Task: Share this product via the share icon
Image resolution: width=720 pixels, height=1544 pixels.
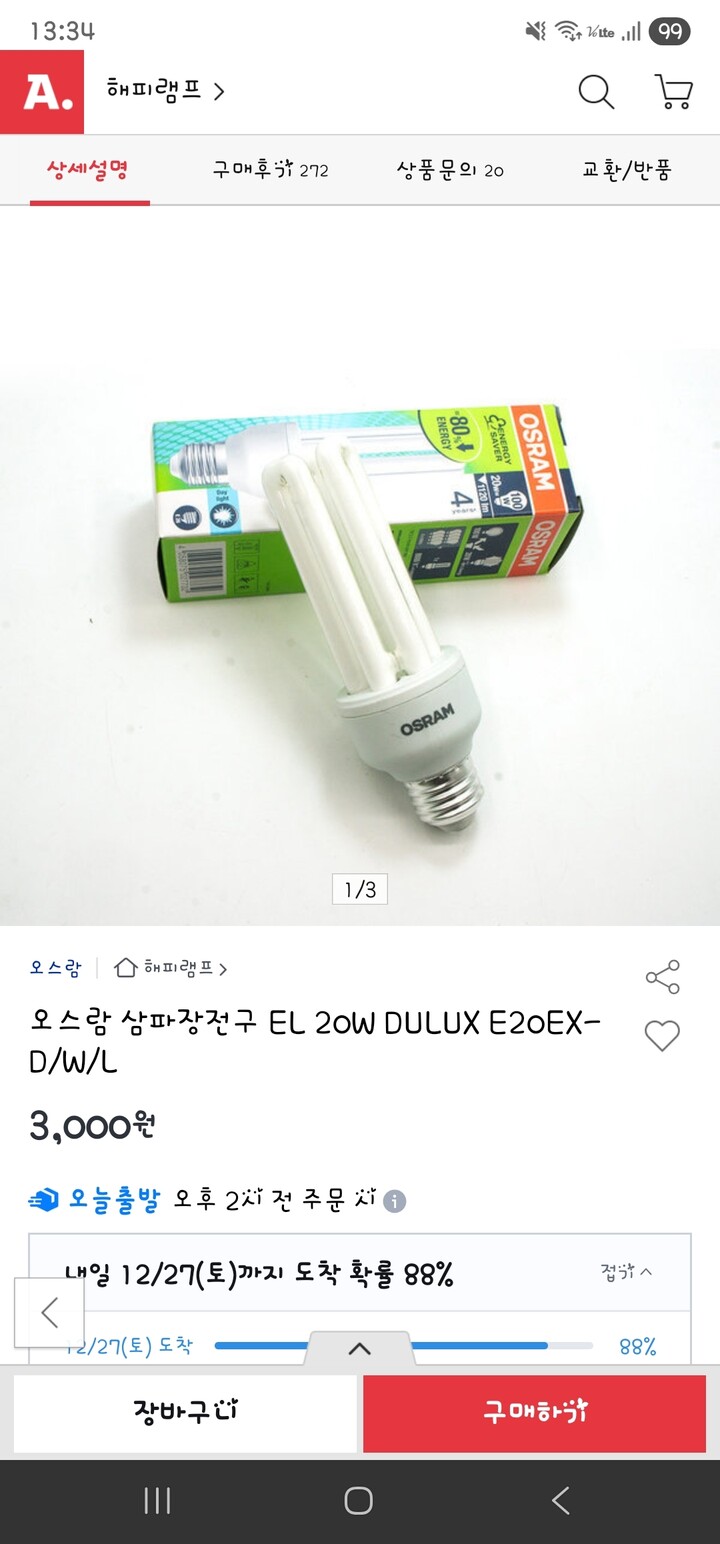Action: (662, 978)
